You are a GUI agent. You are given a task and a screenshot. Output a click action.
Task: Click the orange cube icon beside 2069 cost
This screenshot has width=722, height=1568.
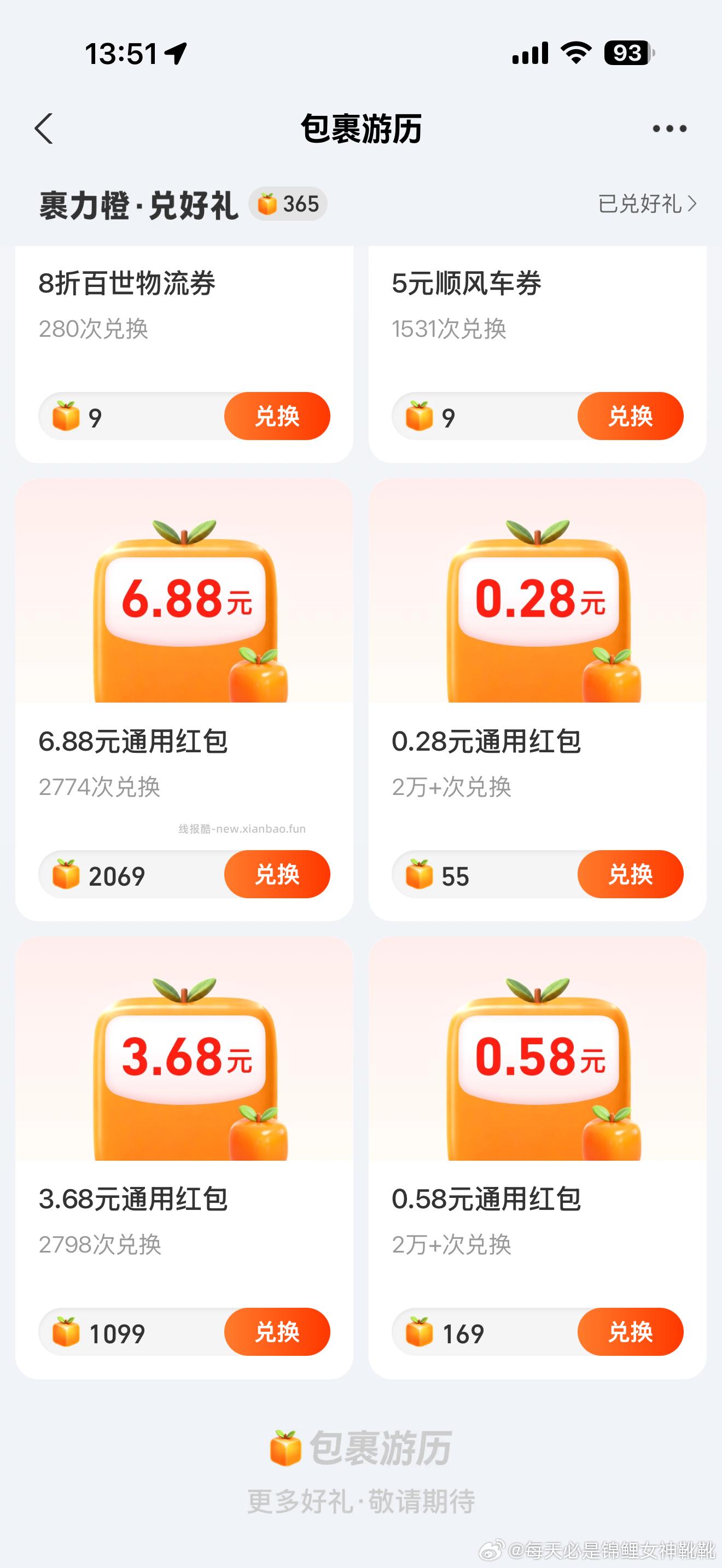click(x=67, y=875)
